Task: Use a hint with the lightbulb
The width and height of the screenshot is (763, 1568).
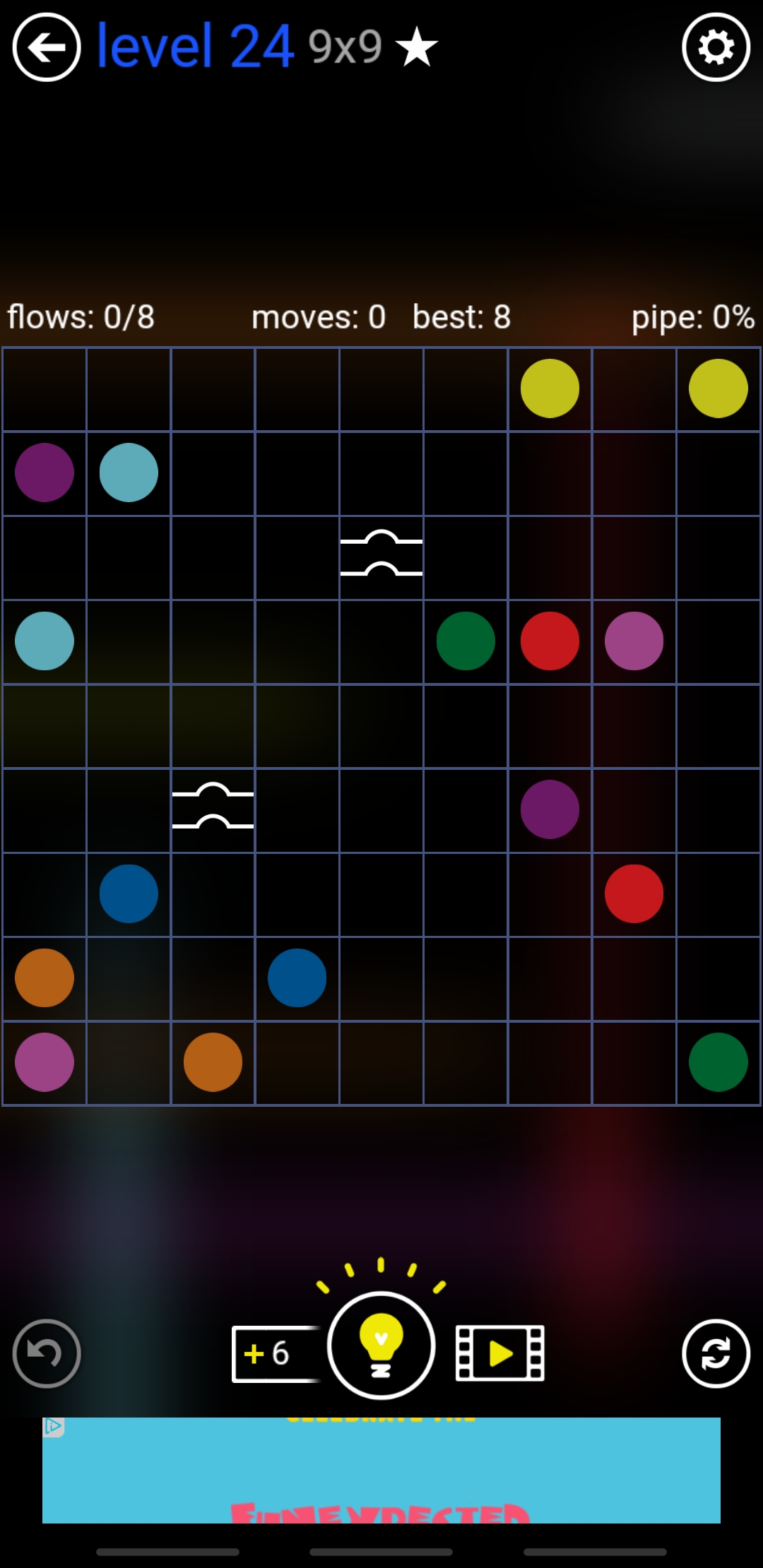Action: tap(381, 1345)
